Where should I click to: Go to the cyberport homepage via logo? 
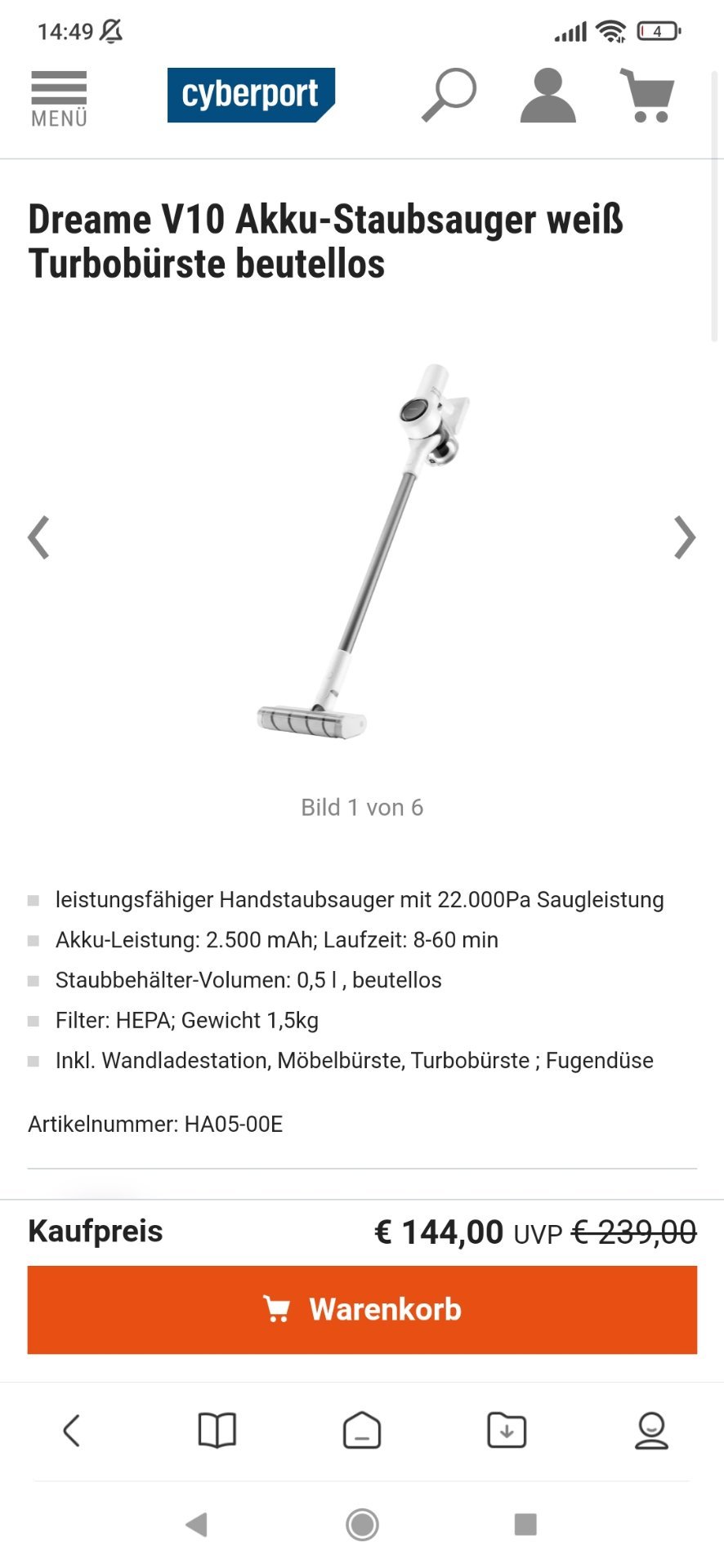click(251, 95)
